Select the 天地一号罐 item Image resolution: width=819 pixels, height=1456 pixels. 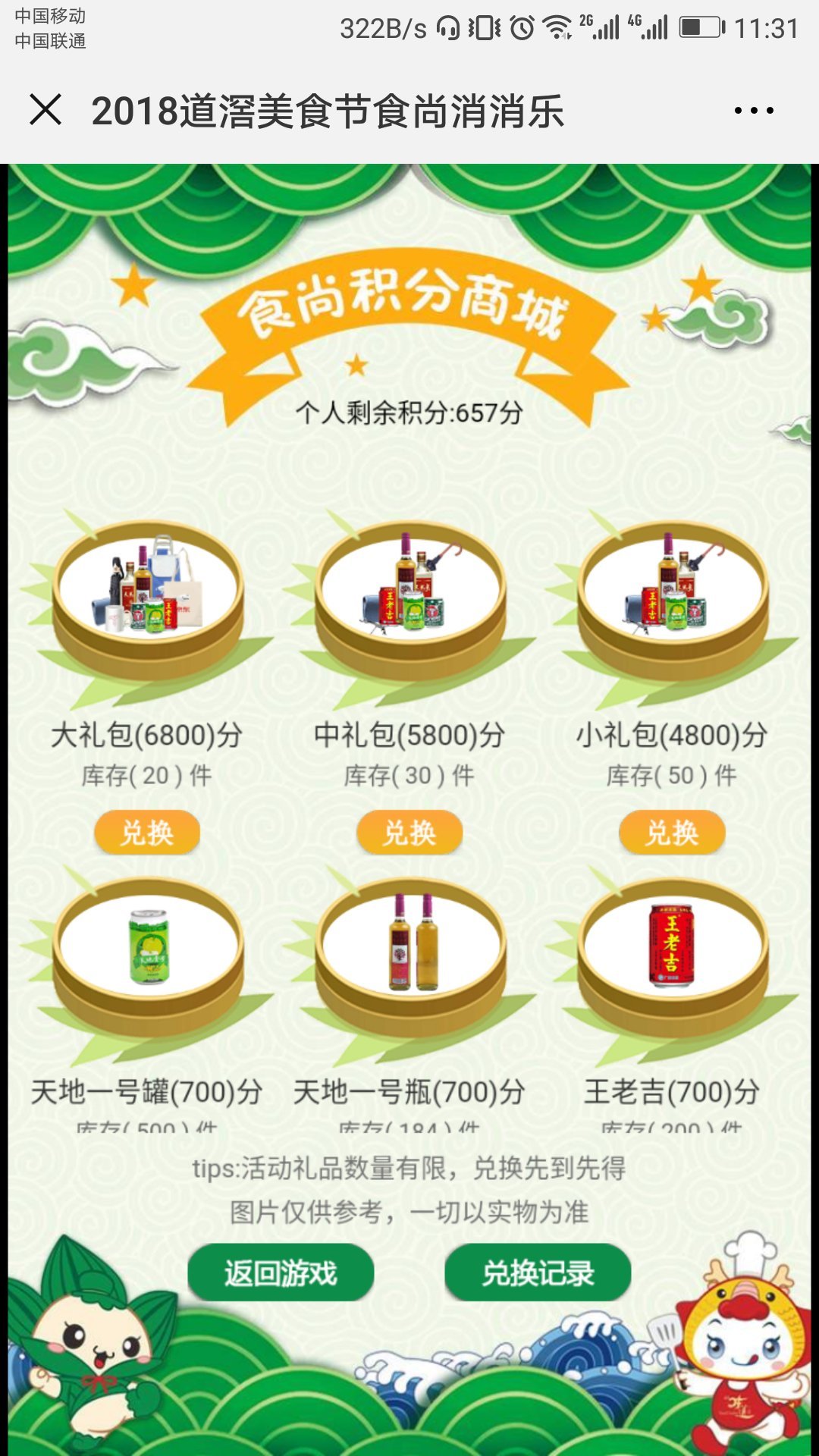click(x=147, y=948)
